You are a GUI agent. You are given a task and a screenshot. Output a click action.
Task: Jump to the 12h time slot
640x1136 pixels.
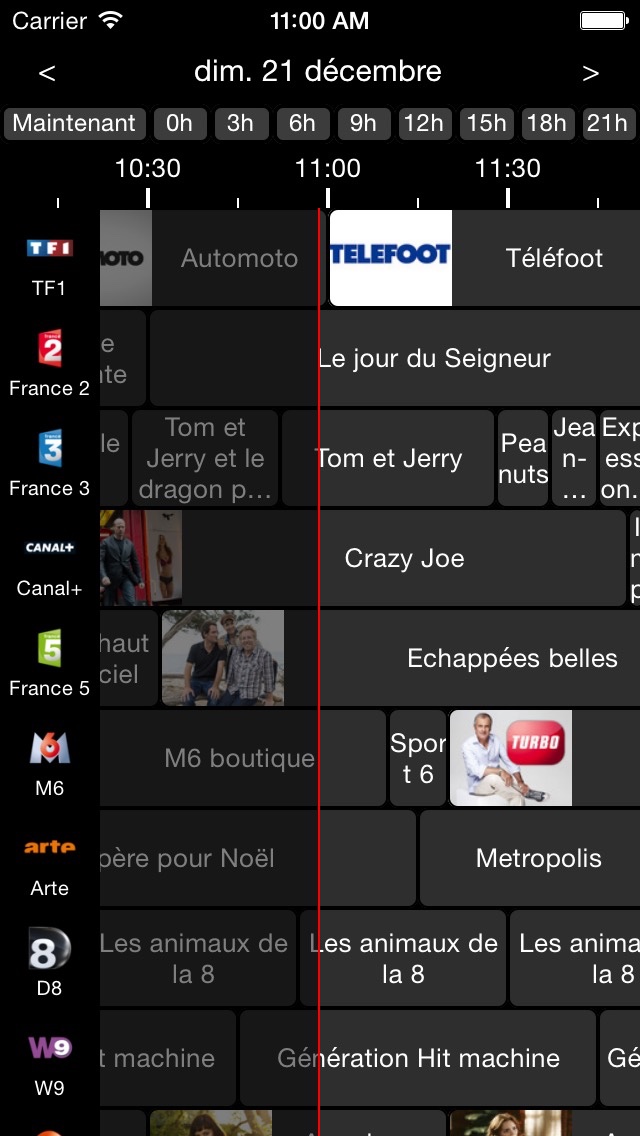click(x=424, y=123)
